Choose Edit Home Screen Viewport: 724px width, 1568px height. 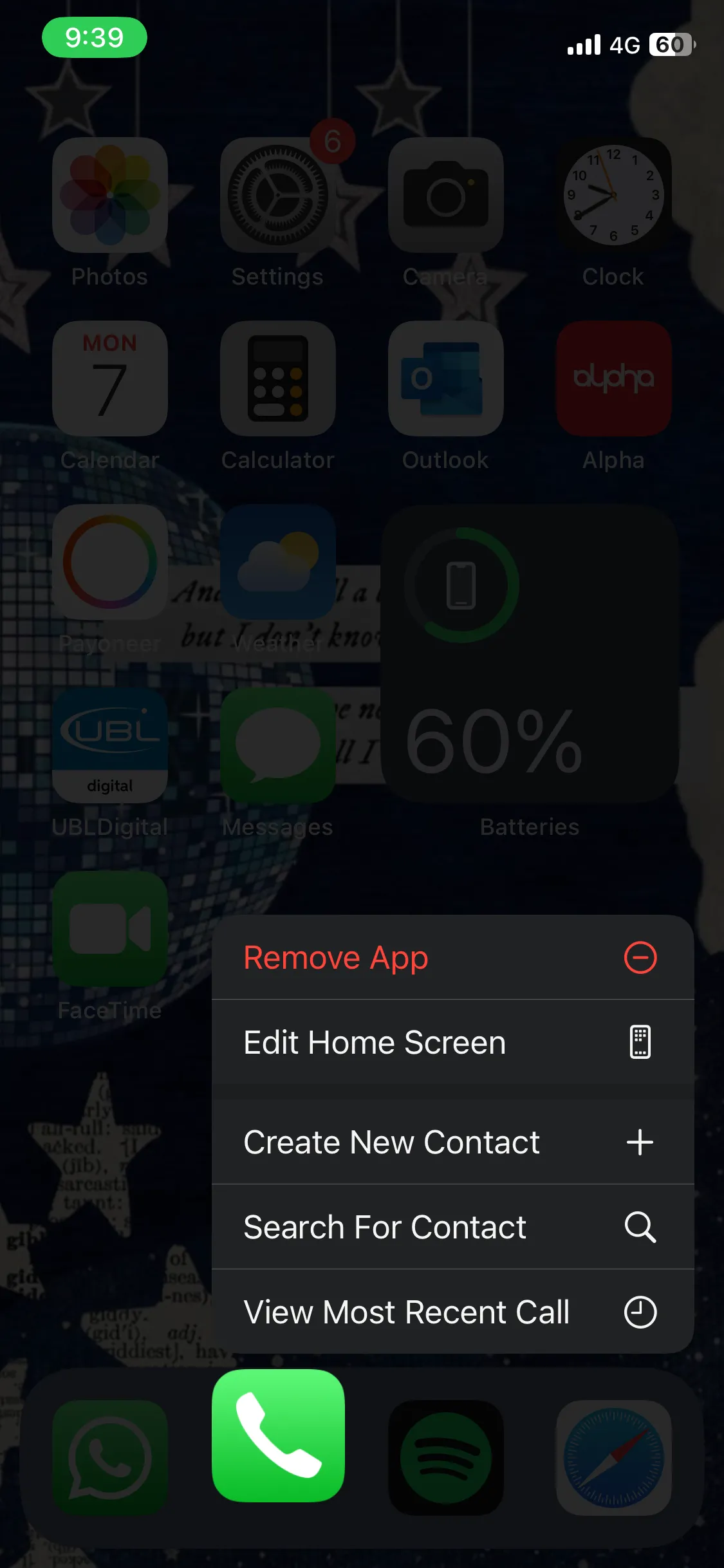point(452,1042)
